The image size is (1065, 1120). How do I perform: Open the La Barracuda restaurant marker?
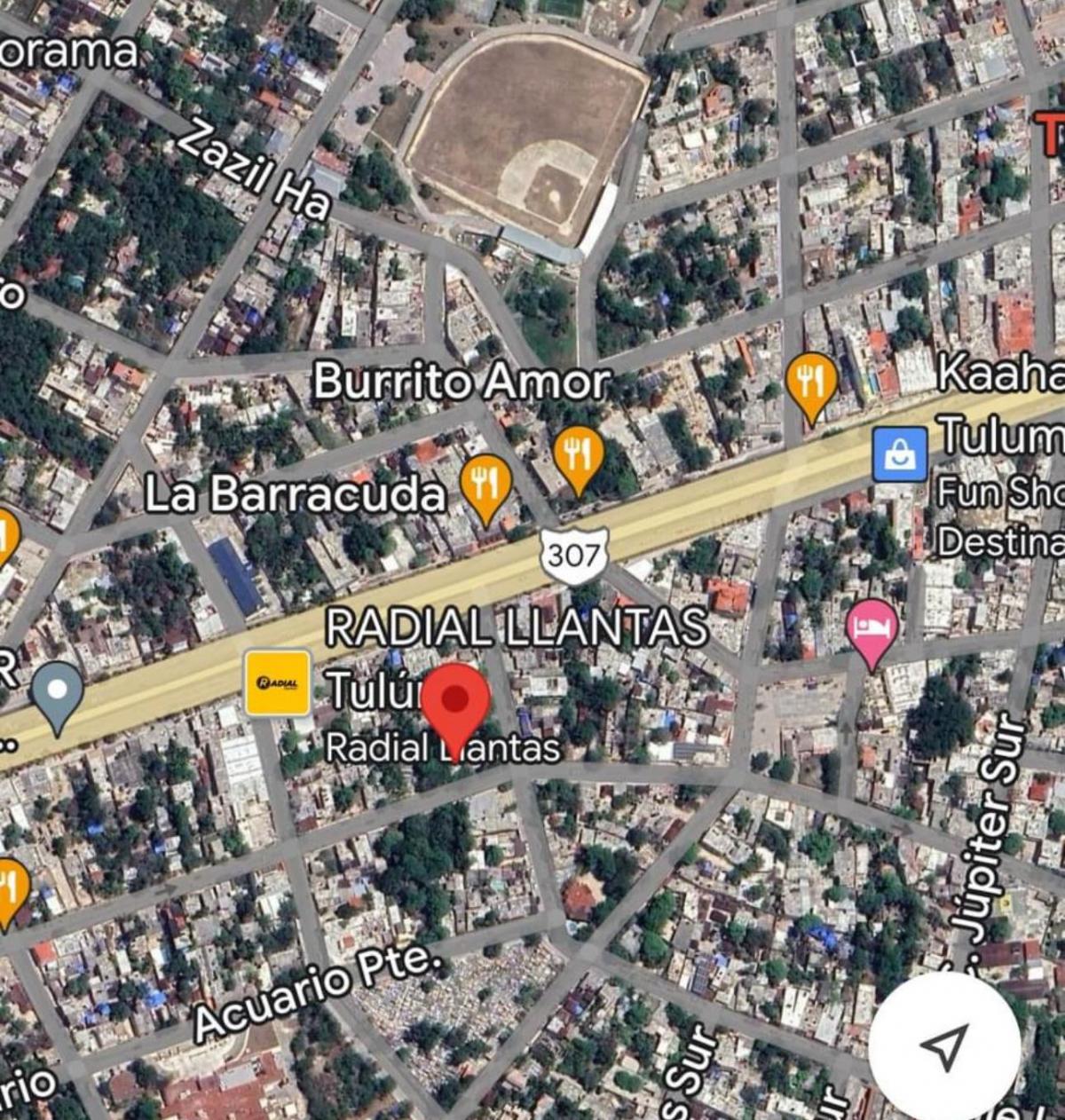(485, 485)
